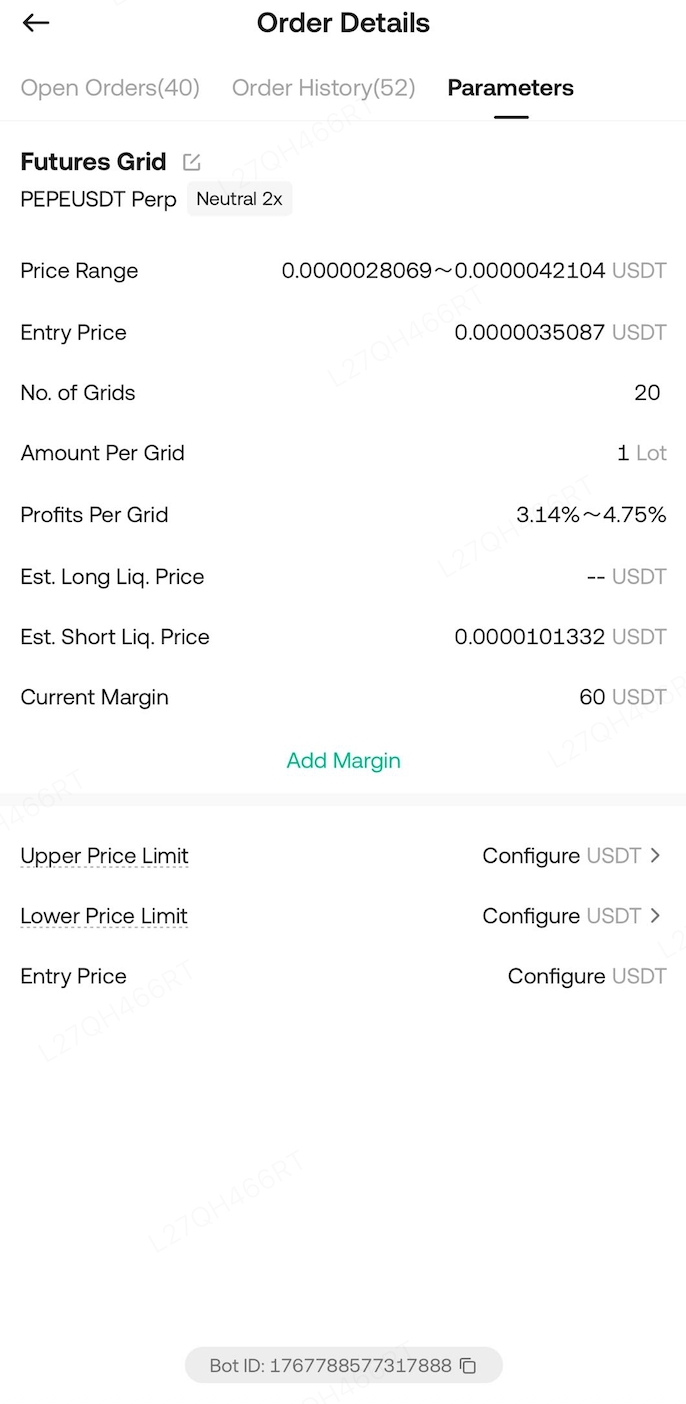The height and width of the screenshot is (1404, 686).
Task: Go back using the arrow
Action: (36, 23)
